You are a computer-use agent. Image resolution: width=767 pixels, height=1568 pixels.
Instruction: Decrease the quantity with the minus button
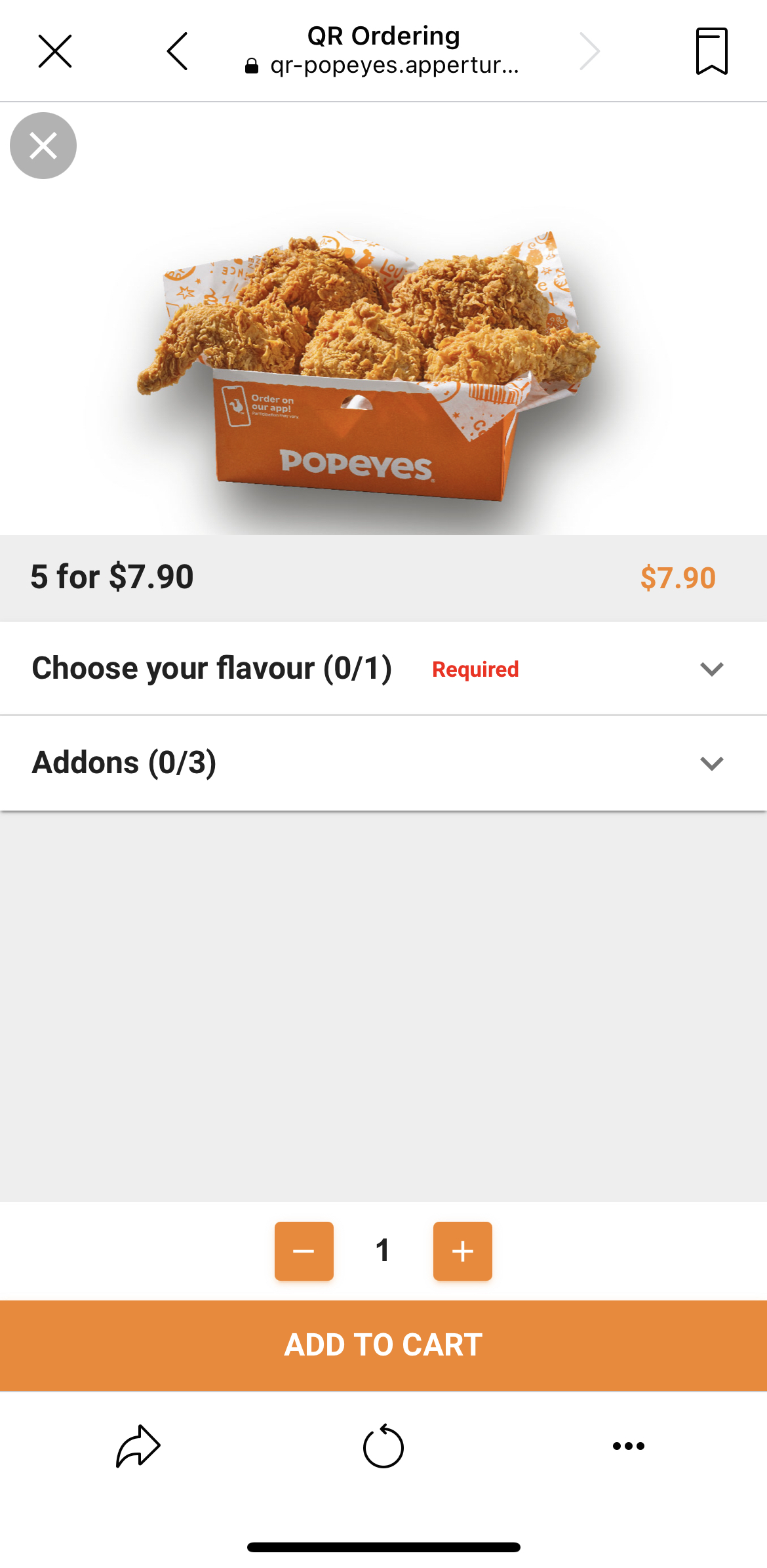click(304, 1251)
